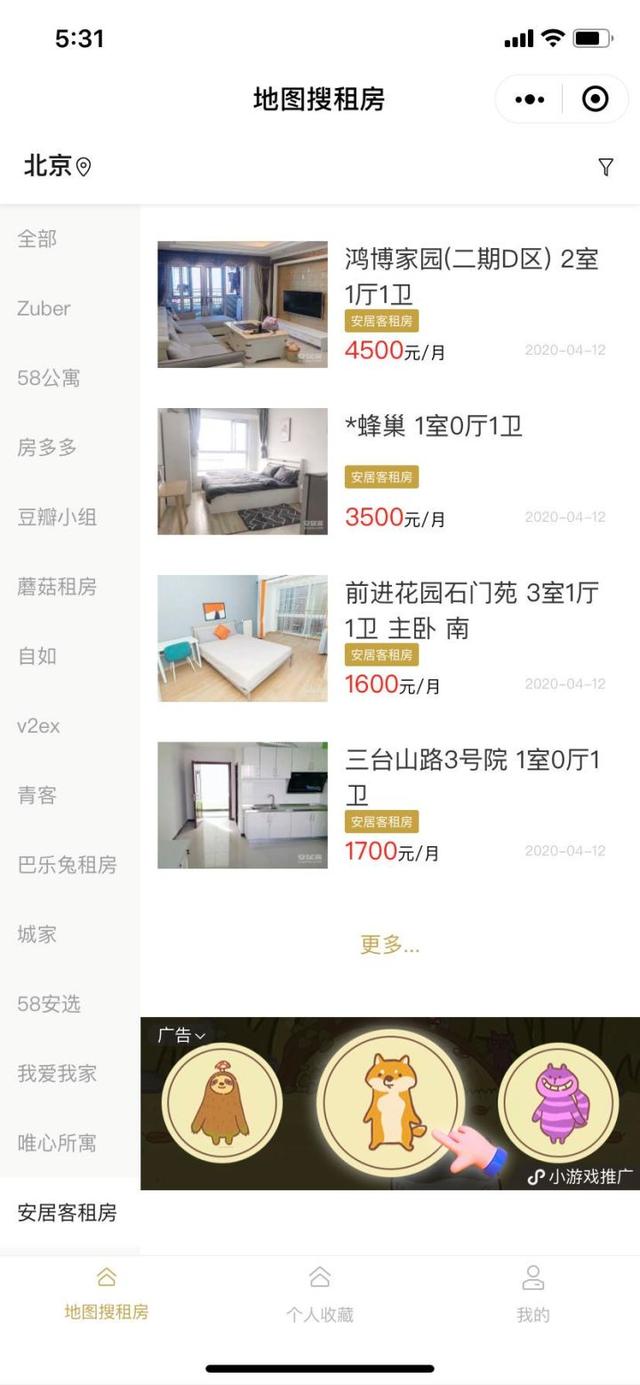Open the *蜂巢 1室0厅1卫 listing
The image size is (640, 1385).
[x=433, y=426]
